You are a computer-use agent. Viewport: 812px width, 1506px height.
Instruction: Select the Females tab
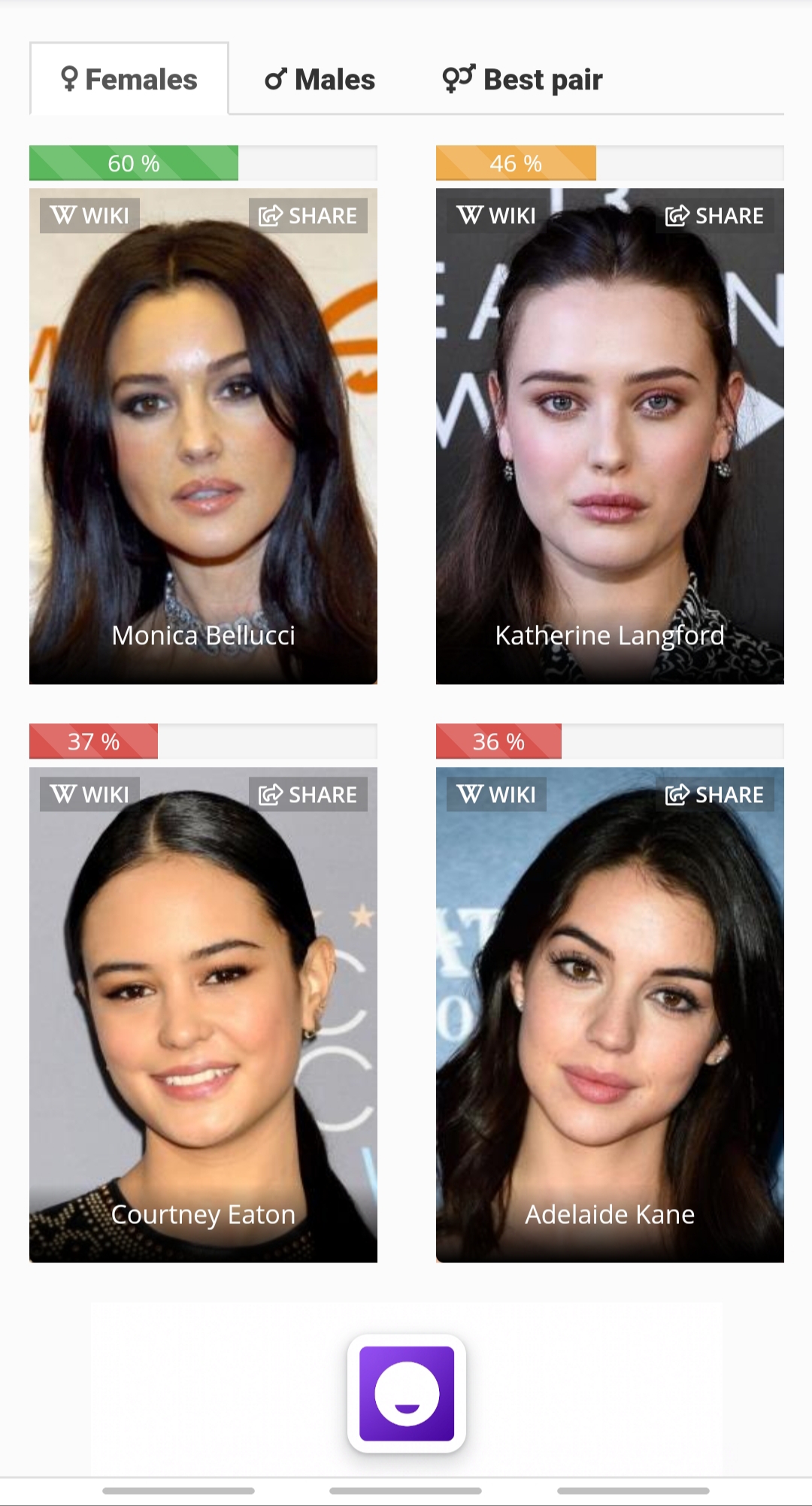pos(129,80)
